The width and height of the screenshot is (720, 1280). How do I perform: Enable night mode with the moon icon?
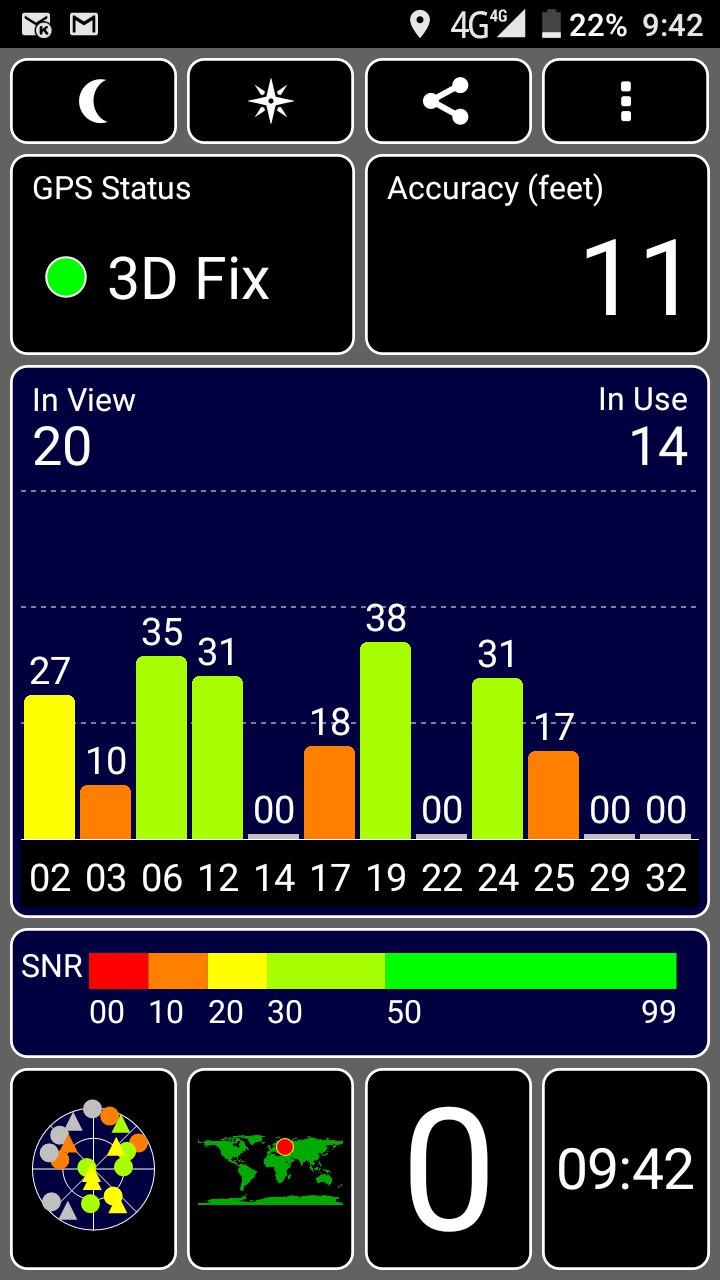93,102
